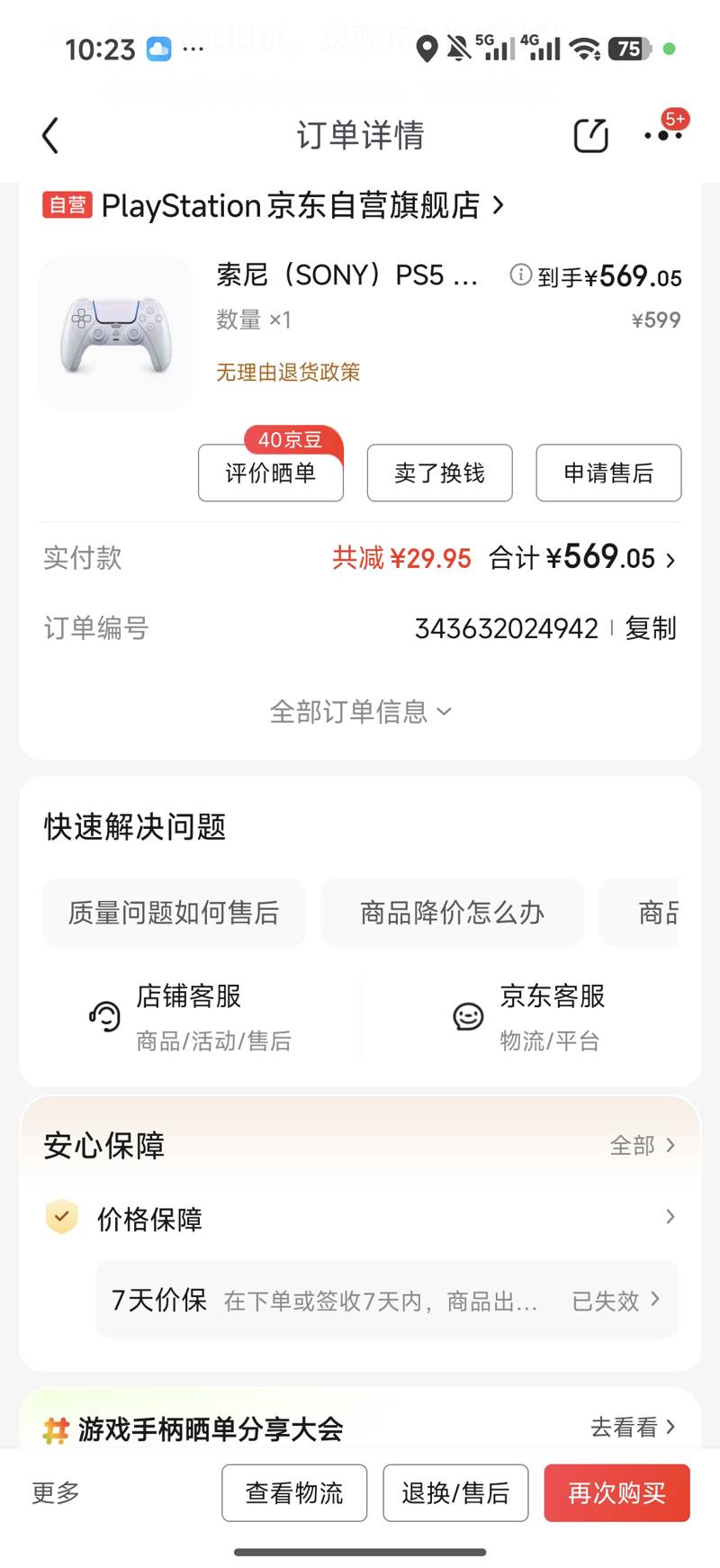The width and height of the screenshot is (720, 1568).
Task: Tap 去看看 on 游戏手柄晒单分享大会
Action: point(632,1427)
